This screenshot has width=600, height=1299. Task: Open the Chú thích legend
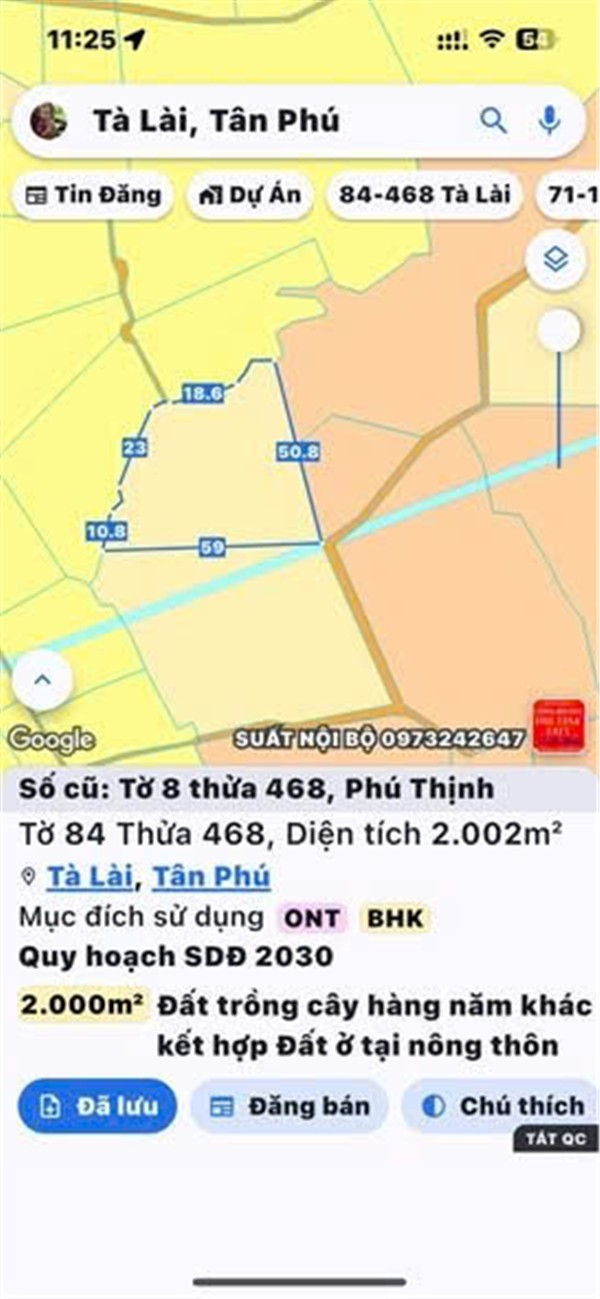[x=503, y=1106]
